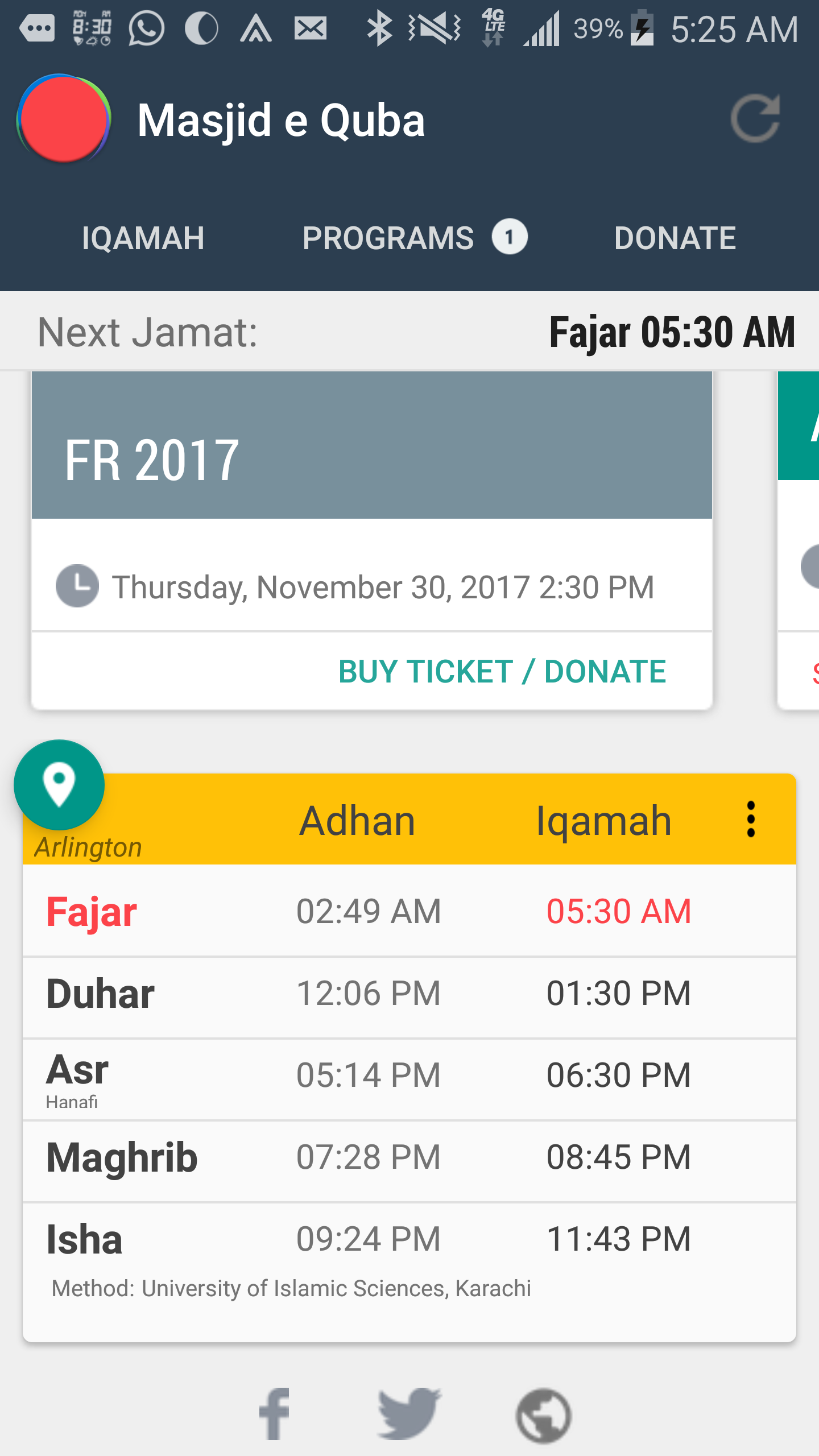Go to the Donate tab

coord(675,238)
